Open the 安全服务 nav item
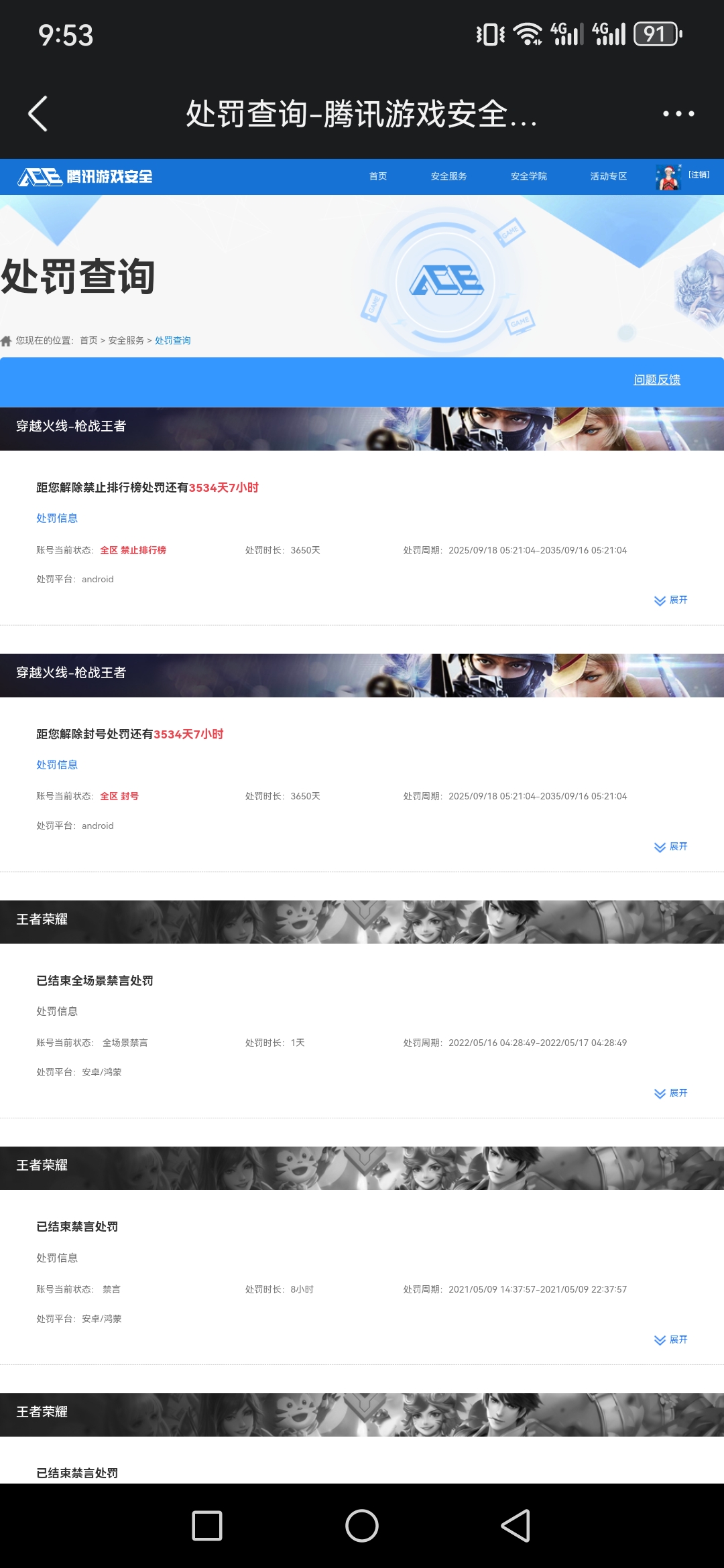The image size is (724, 1568). pos(448,176)
